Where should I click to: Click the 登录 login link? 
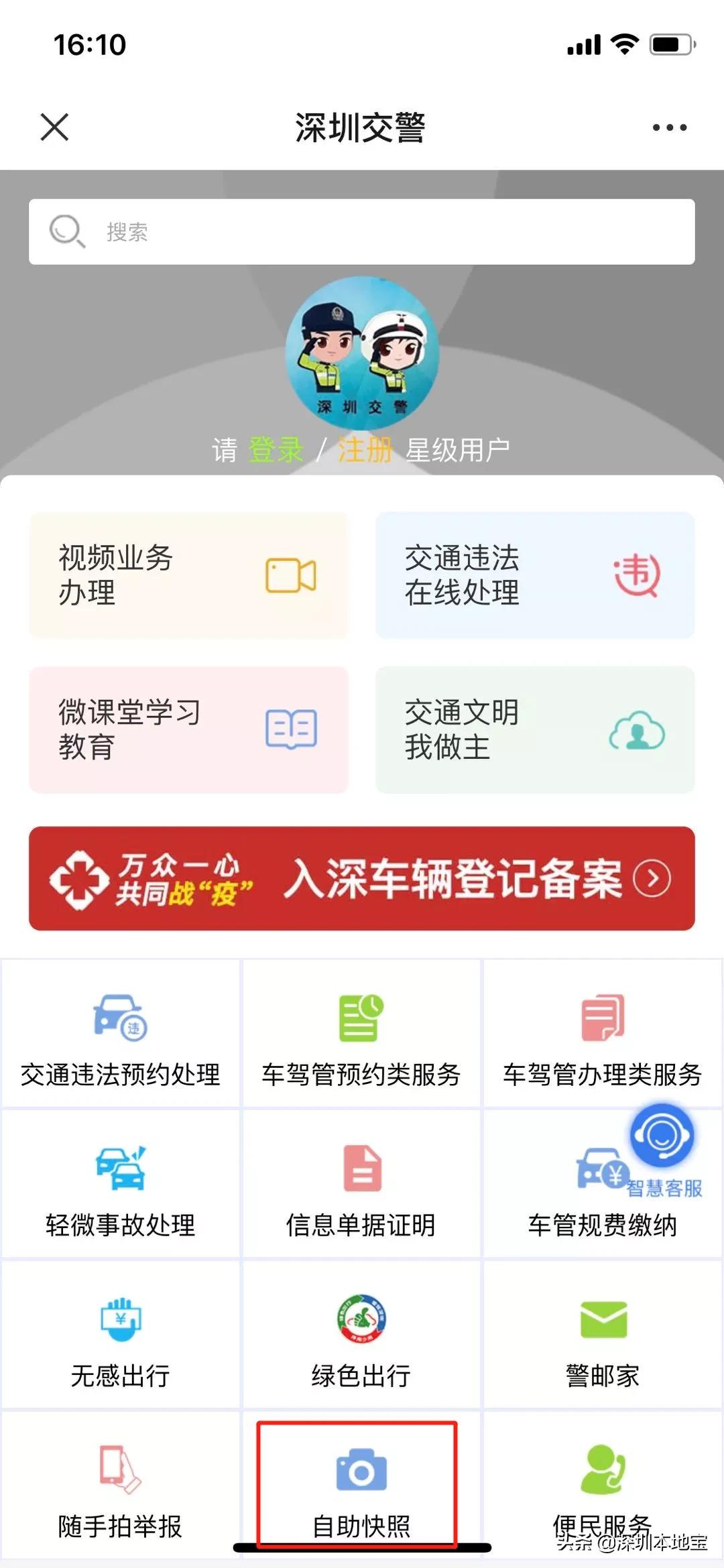tap(277, 451)
